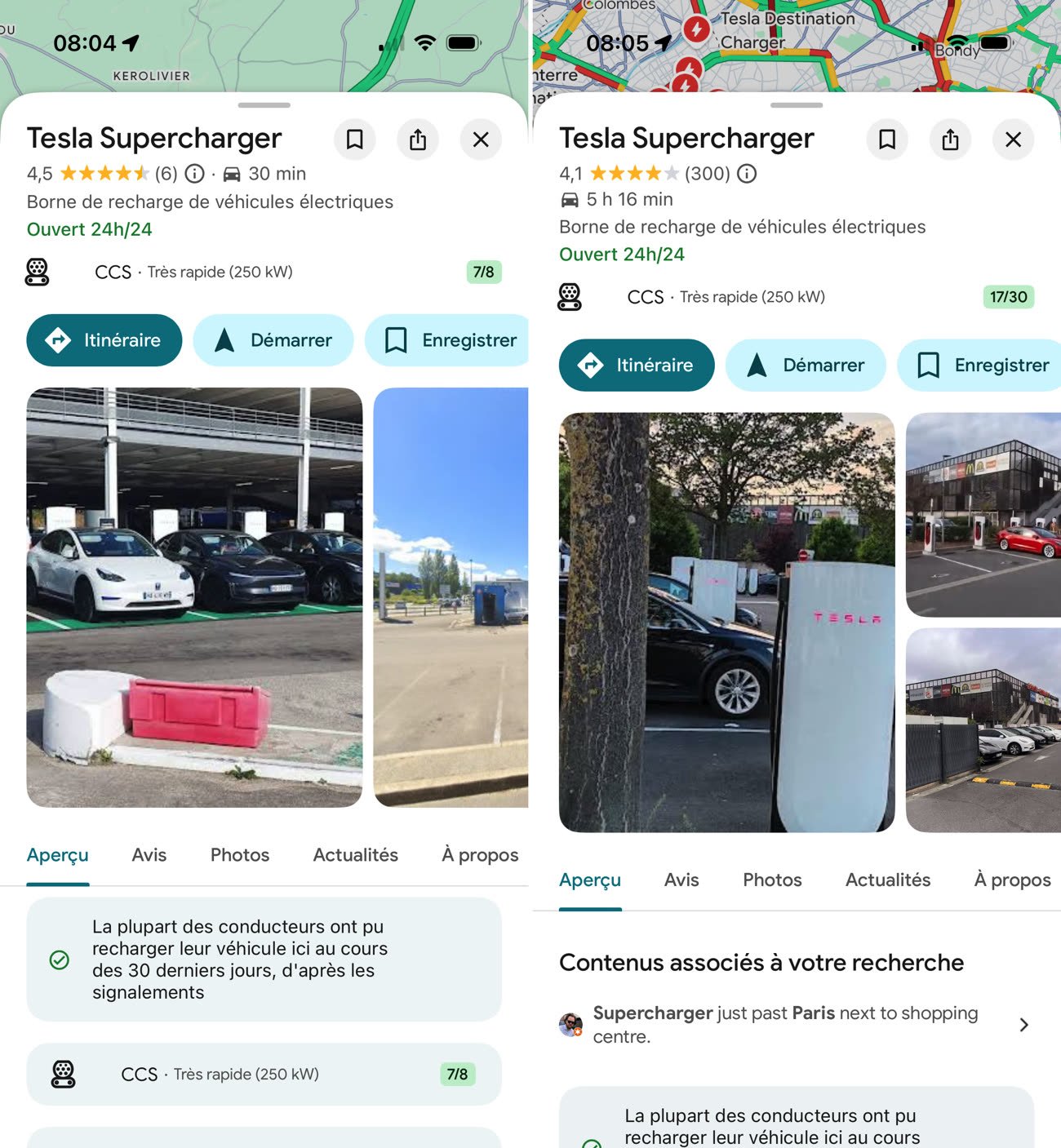This screenshot has width=1061, height=1148.
Task: Get Itinéraire for the 5 h 16 min Supercharger
Action: tap(637, 366)
